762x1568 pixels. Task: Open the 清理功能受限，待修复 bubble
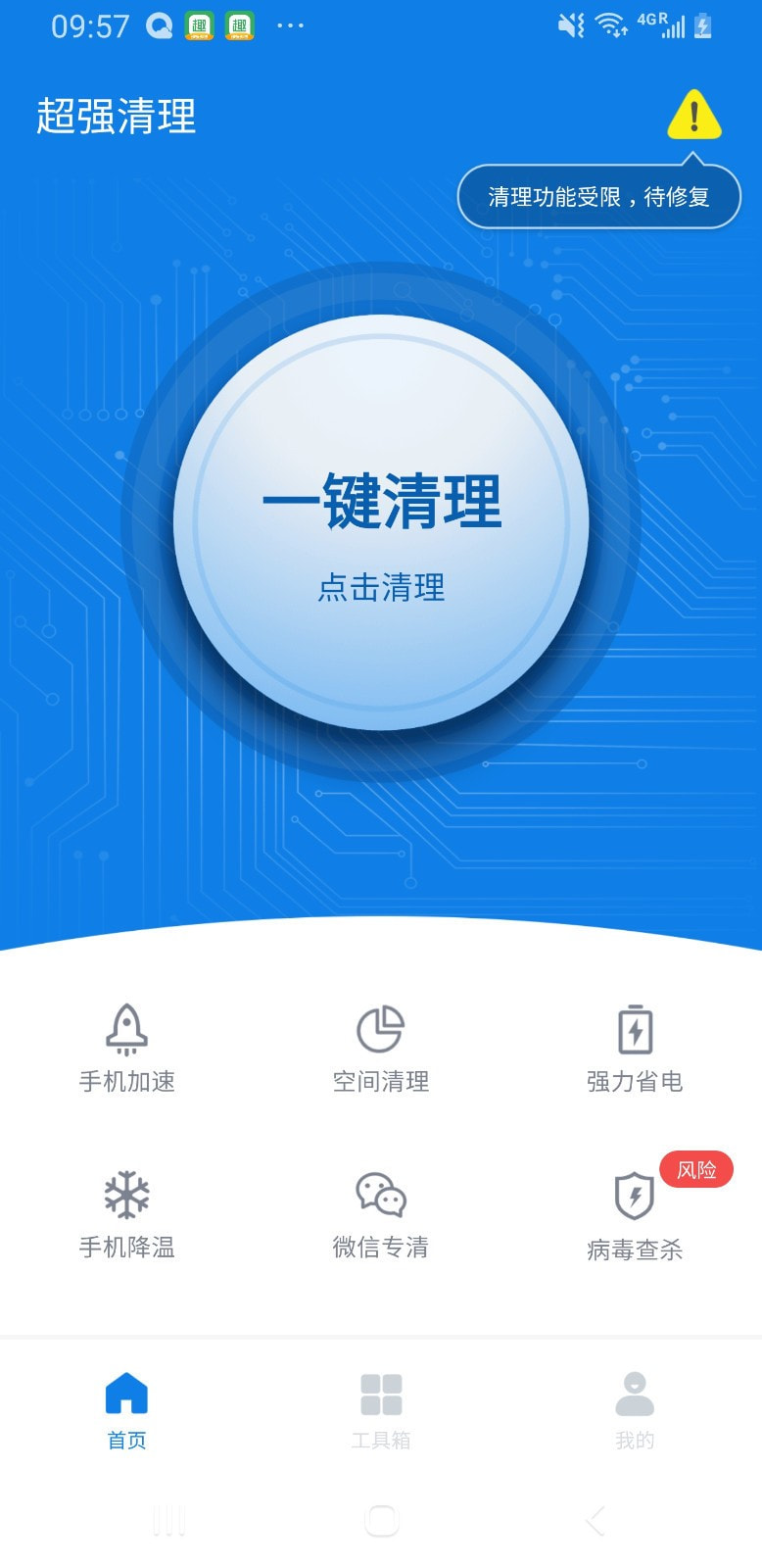pyautogui.click(x=598, y=197)
